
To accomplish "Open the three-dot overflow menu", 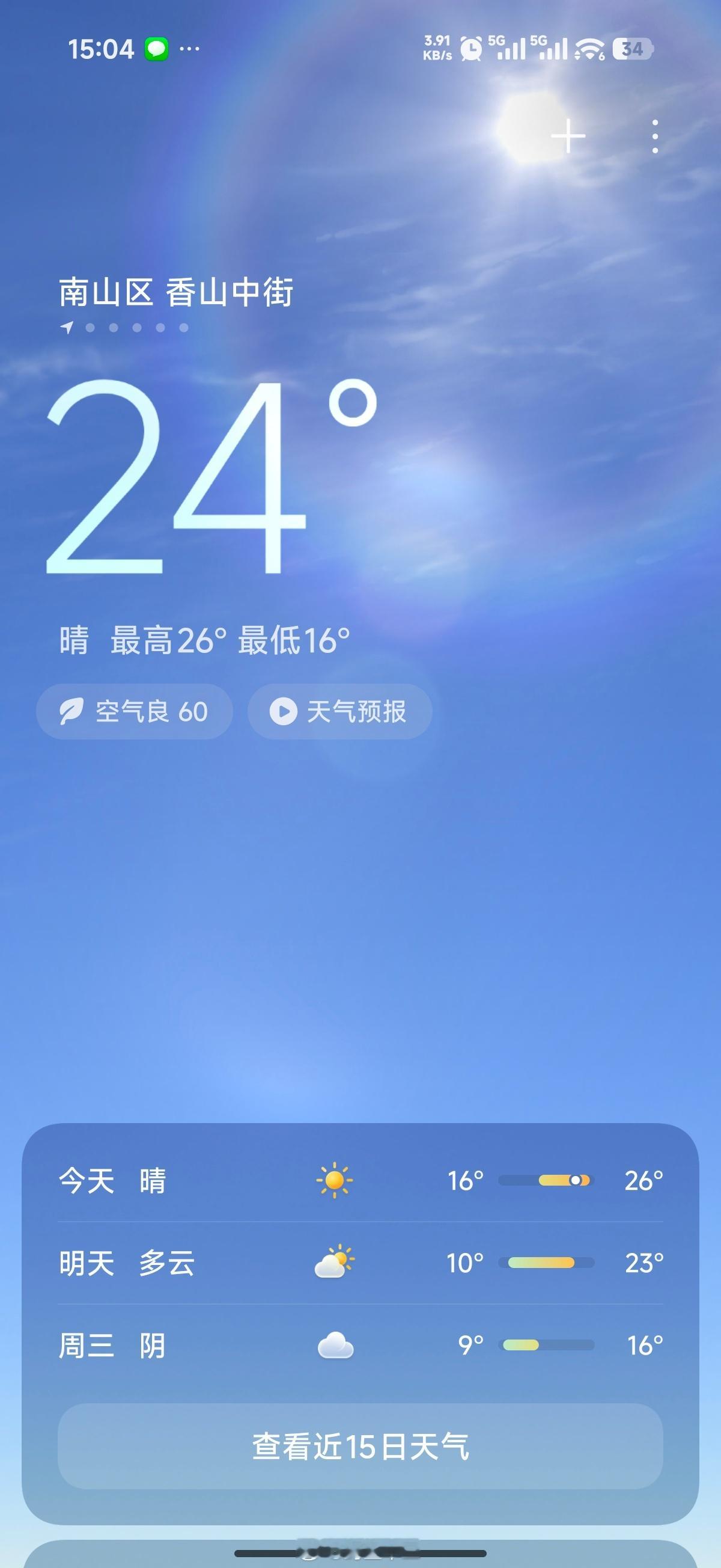I will click(x=654, y=135).
